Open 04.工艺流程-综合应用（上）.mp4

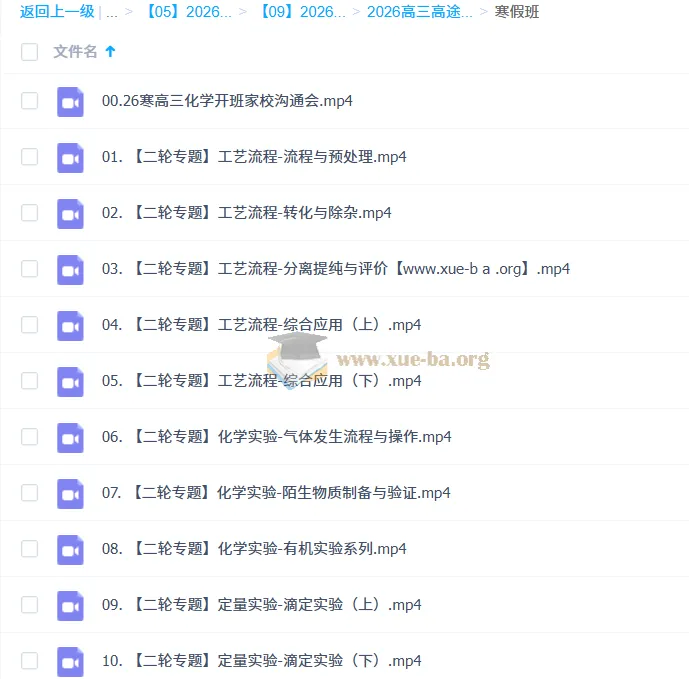coord(261,325)
